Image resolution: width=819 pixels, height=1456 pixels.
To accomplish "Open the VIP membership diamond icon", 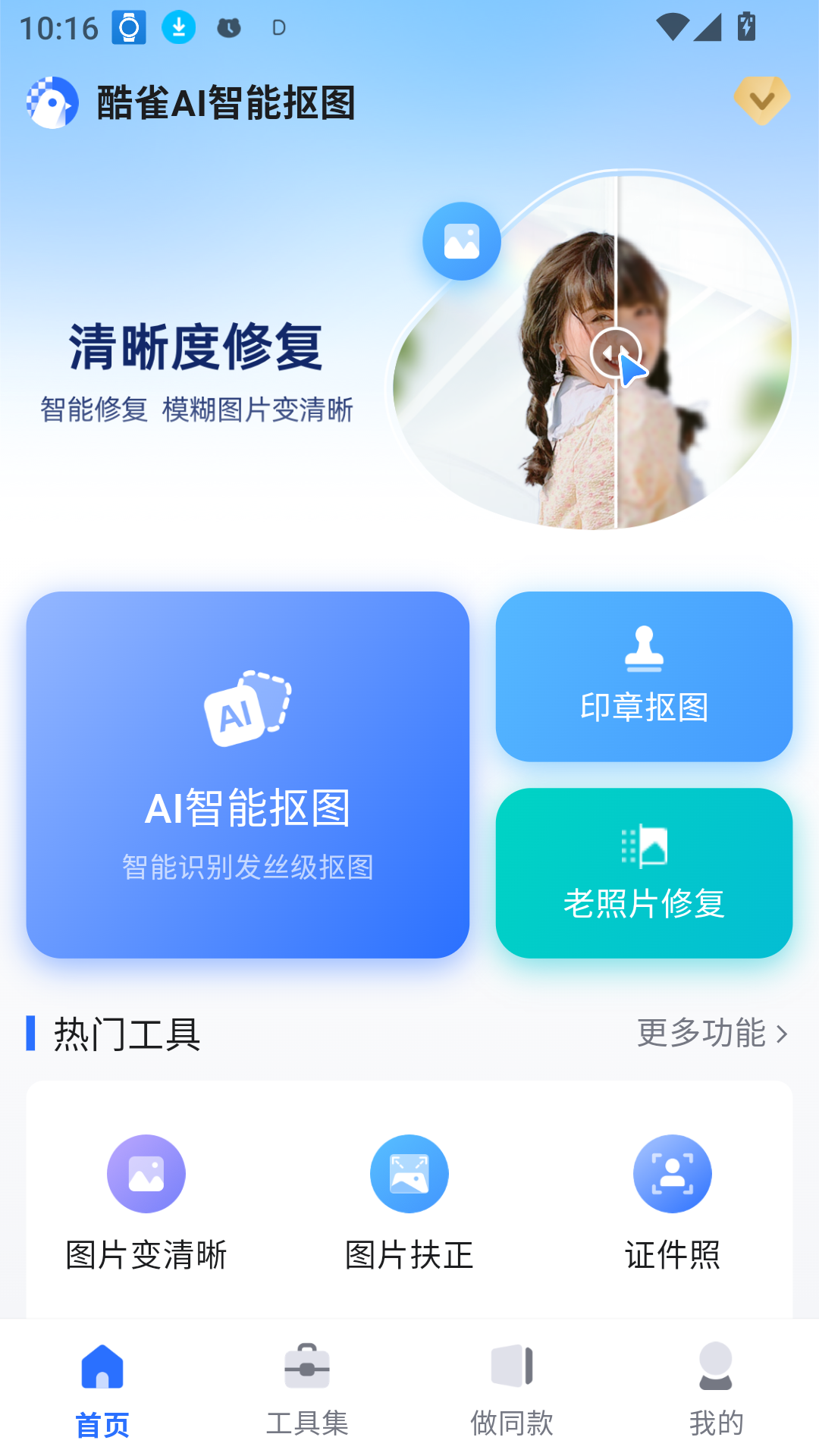I will (x=761, y=101).
